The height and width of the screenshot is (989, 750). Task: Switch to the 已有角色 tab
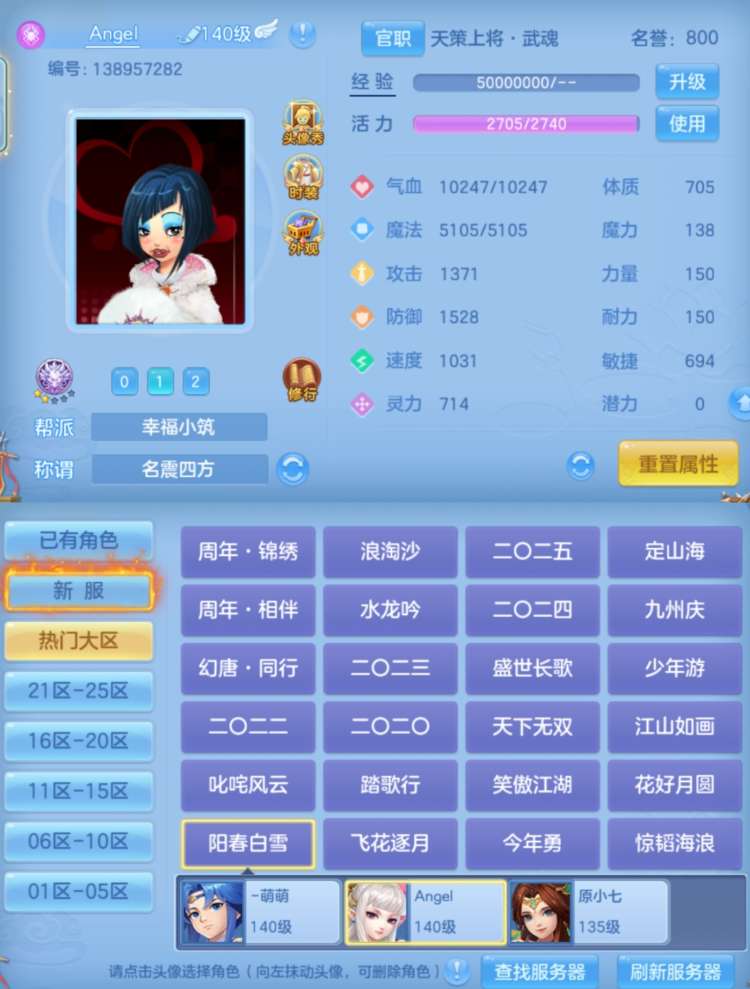[x=78, y=540]
